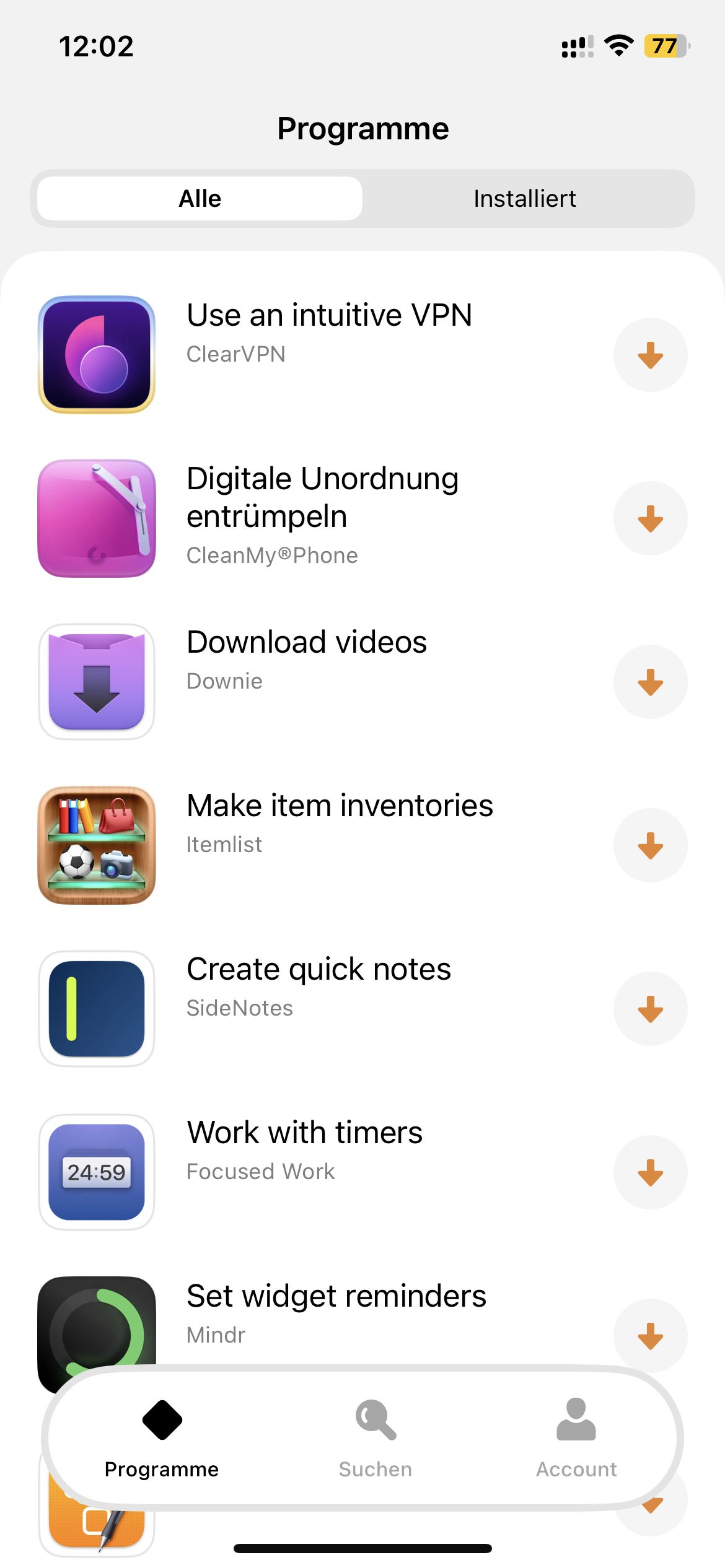Open the ClearVPN app row

tap(328, 331)
